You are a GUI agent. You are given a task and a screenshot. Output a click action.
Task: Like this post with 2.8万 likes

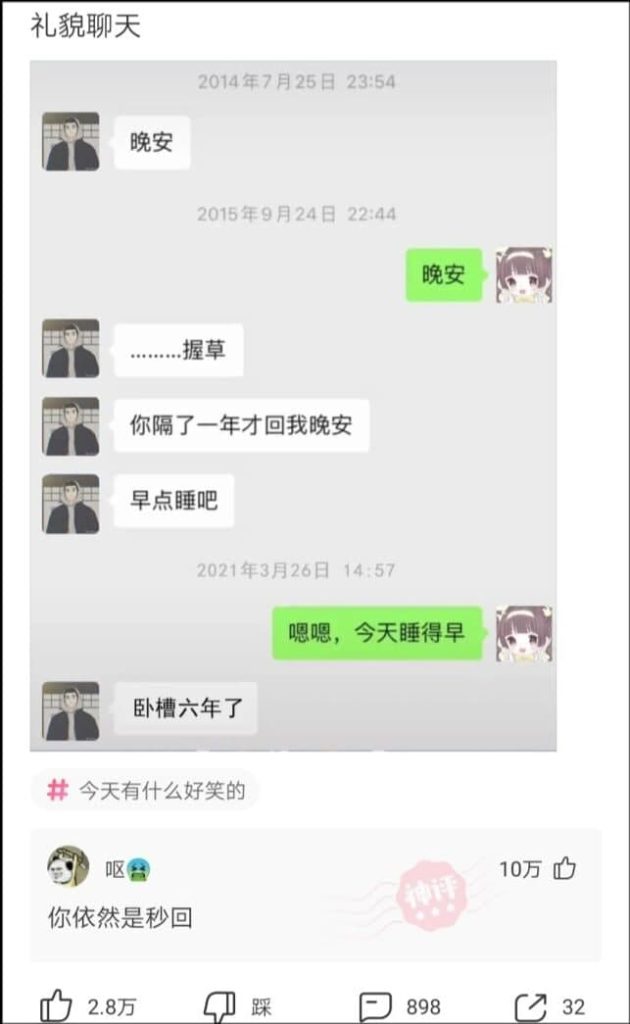56,1005
